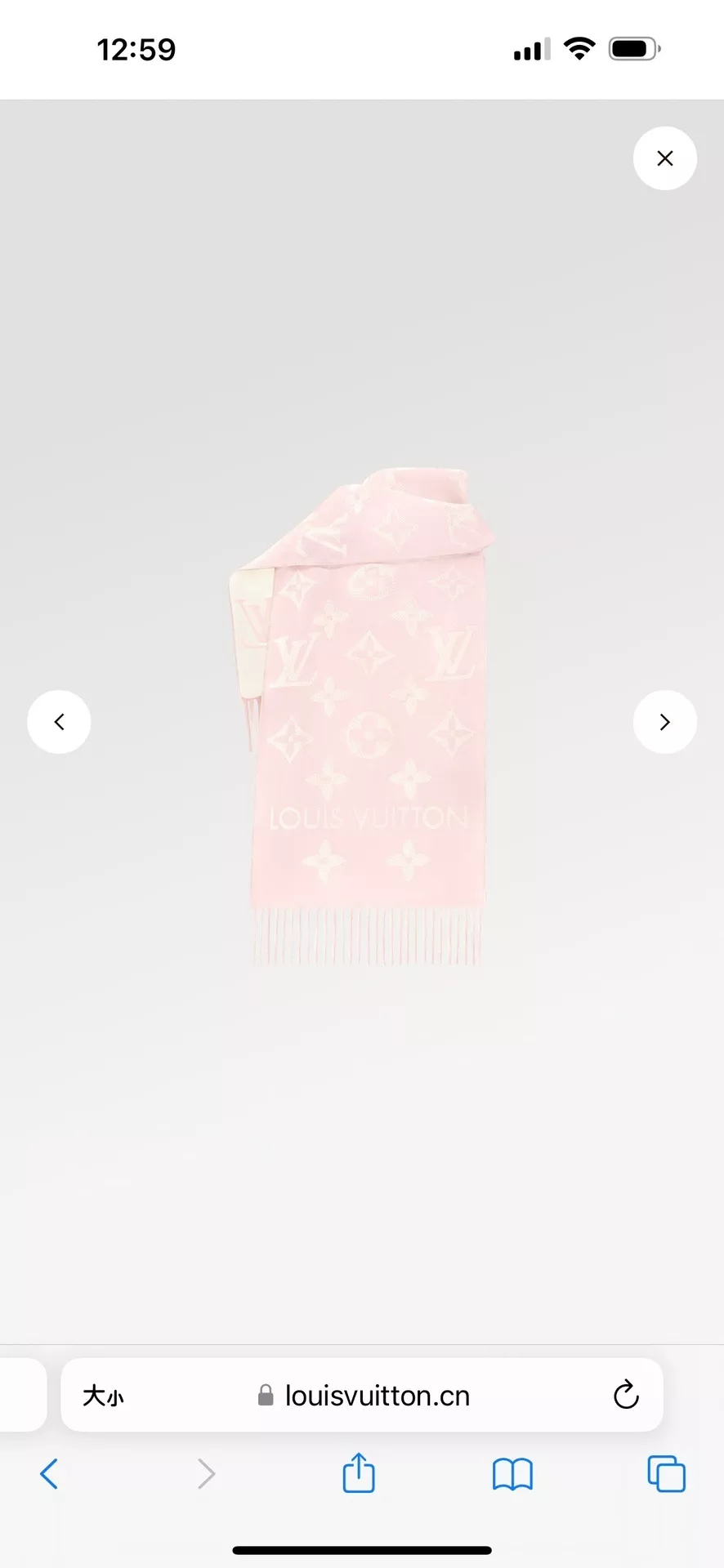
Task: Reload the current page
Action: pos(626,1395)
